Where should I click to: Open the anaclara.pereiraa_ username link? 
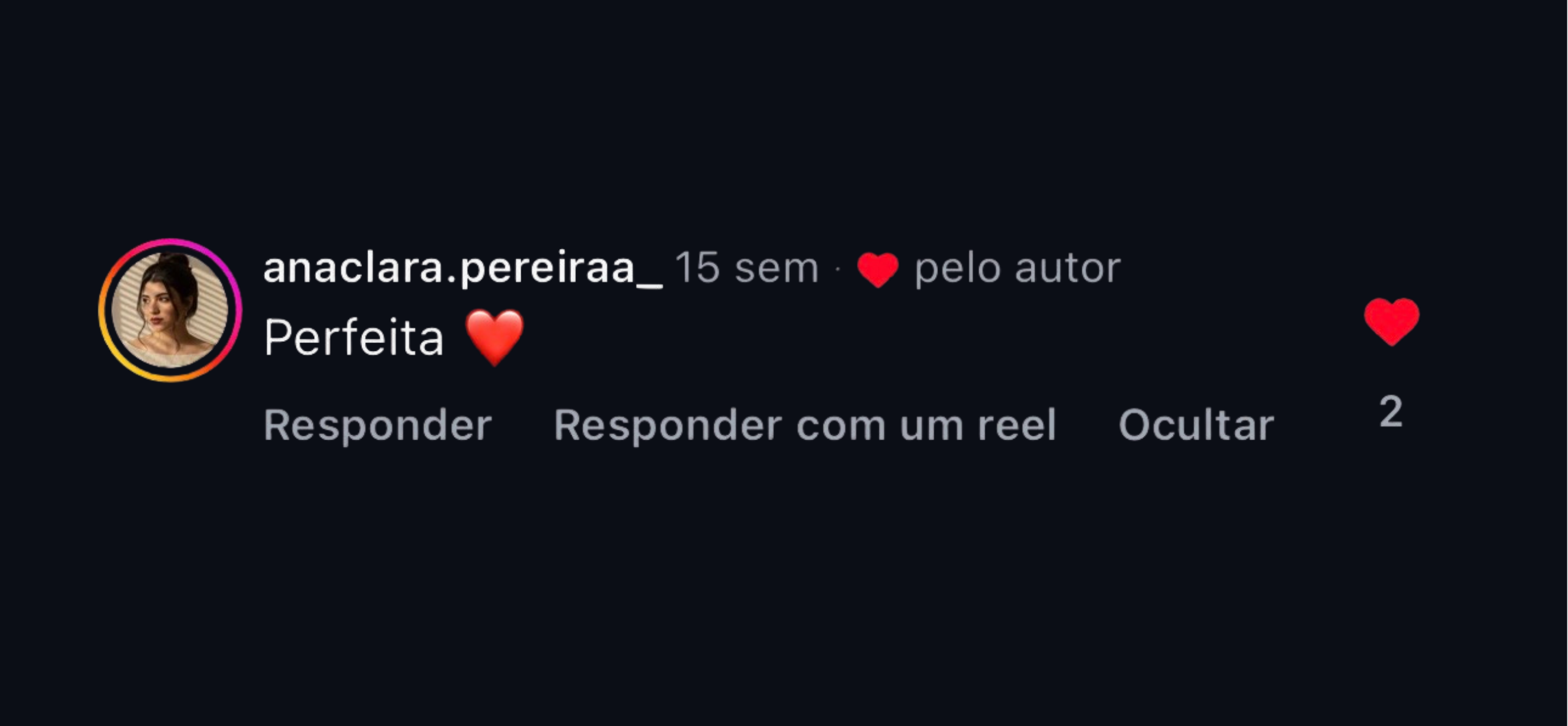pyautogui.click(x=462, y=268)
